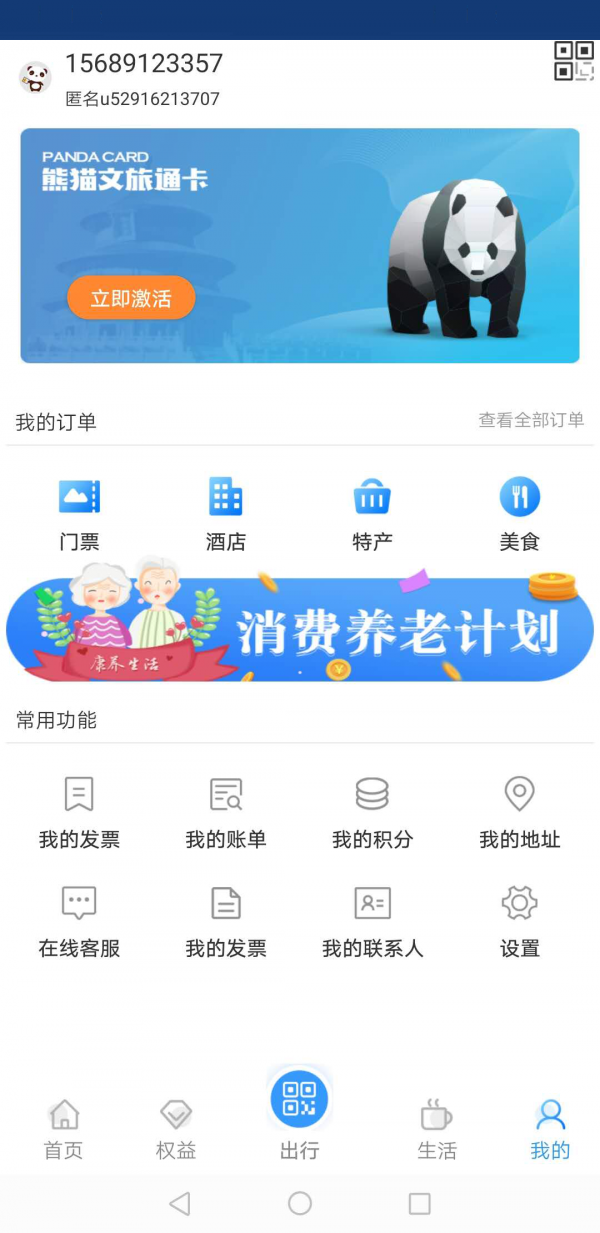Open 美食 orders

pos(519,513)
